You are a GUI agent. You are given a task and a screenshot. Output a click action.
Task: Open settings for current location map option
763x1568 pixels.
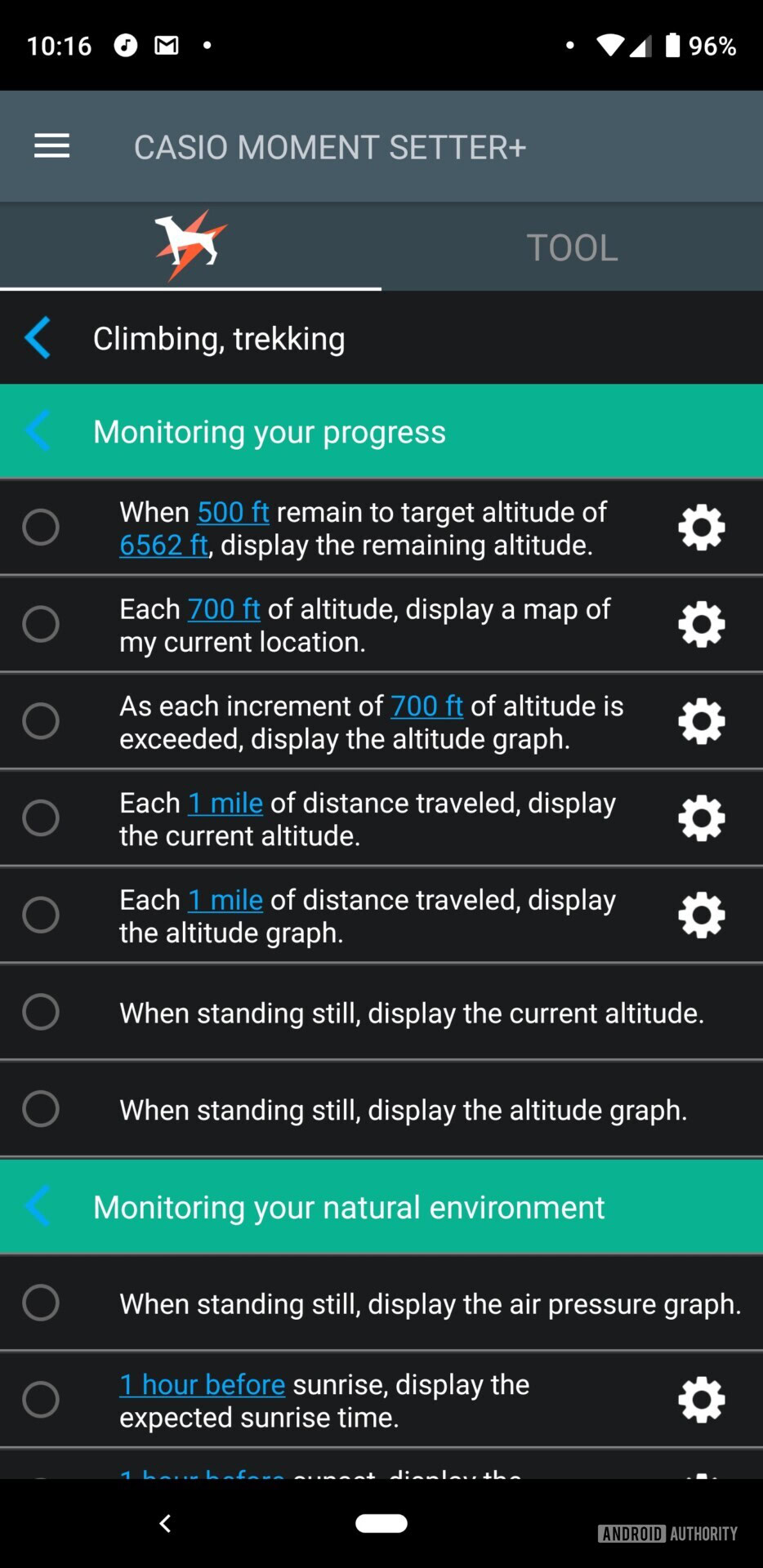click(x=701, y=624)
